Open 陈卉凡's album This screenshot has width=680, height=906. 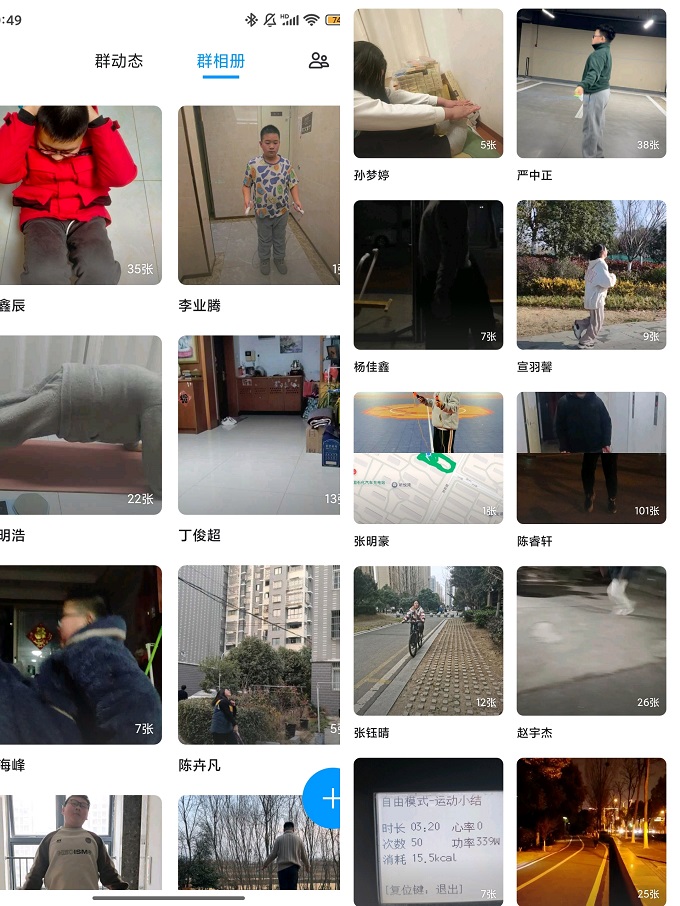[258, 655]
